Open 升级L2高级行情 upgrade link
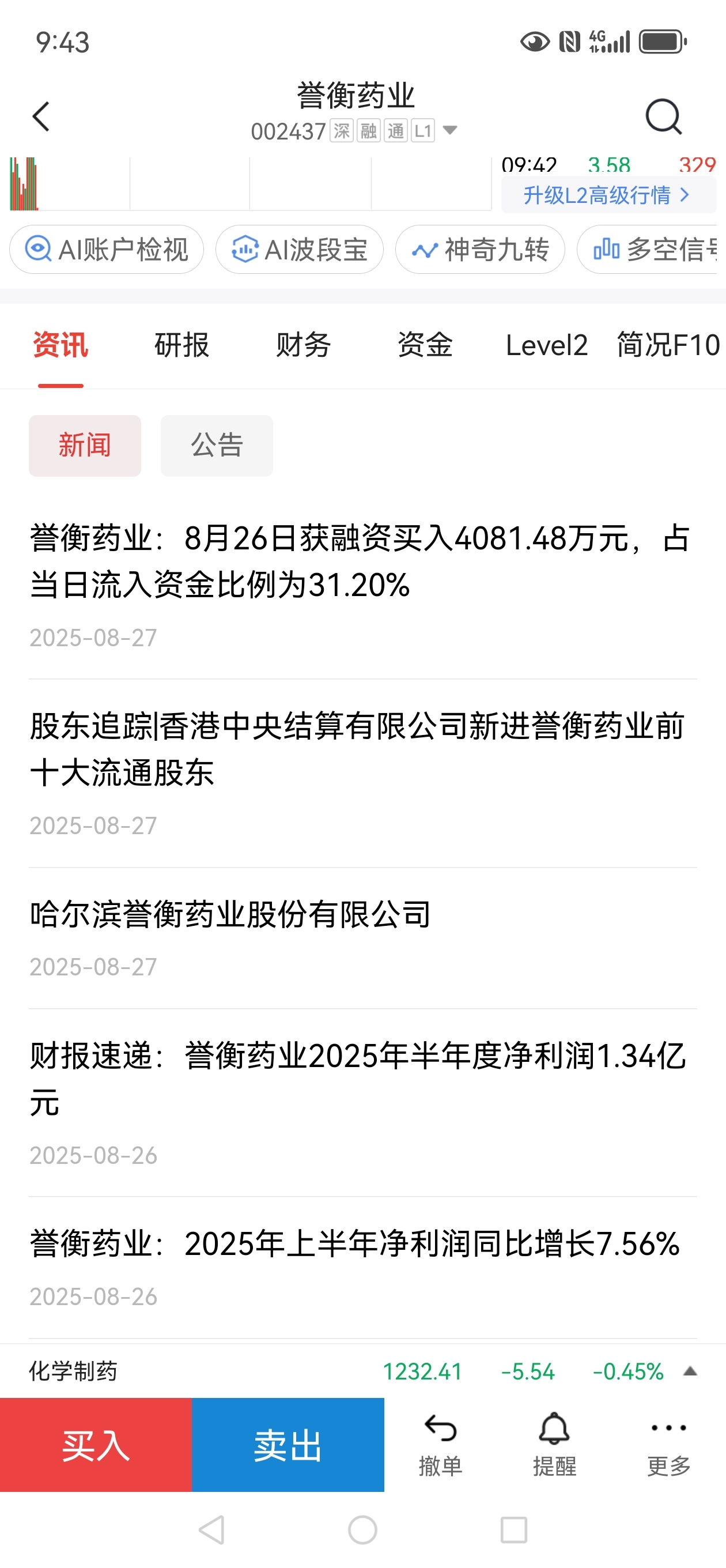Image resolution: width=726 pixels, height=1568 pixels. click(608, 195)
